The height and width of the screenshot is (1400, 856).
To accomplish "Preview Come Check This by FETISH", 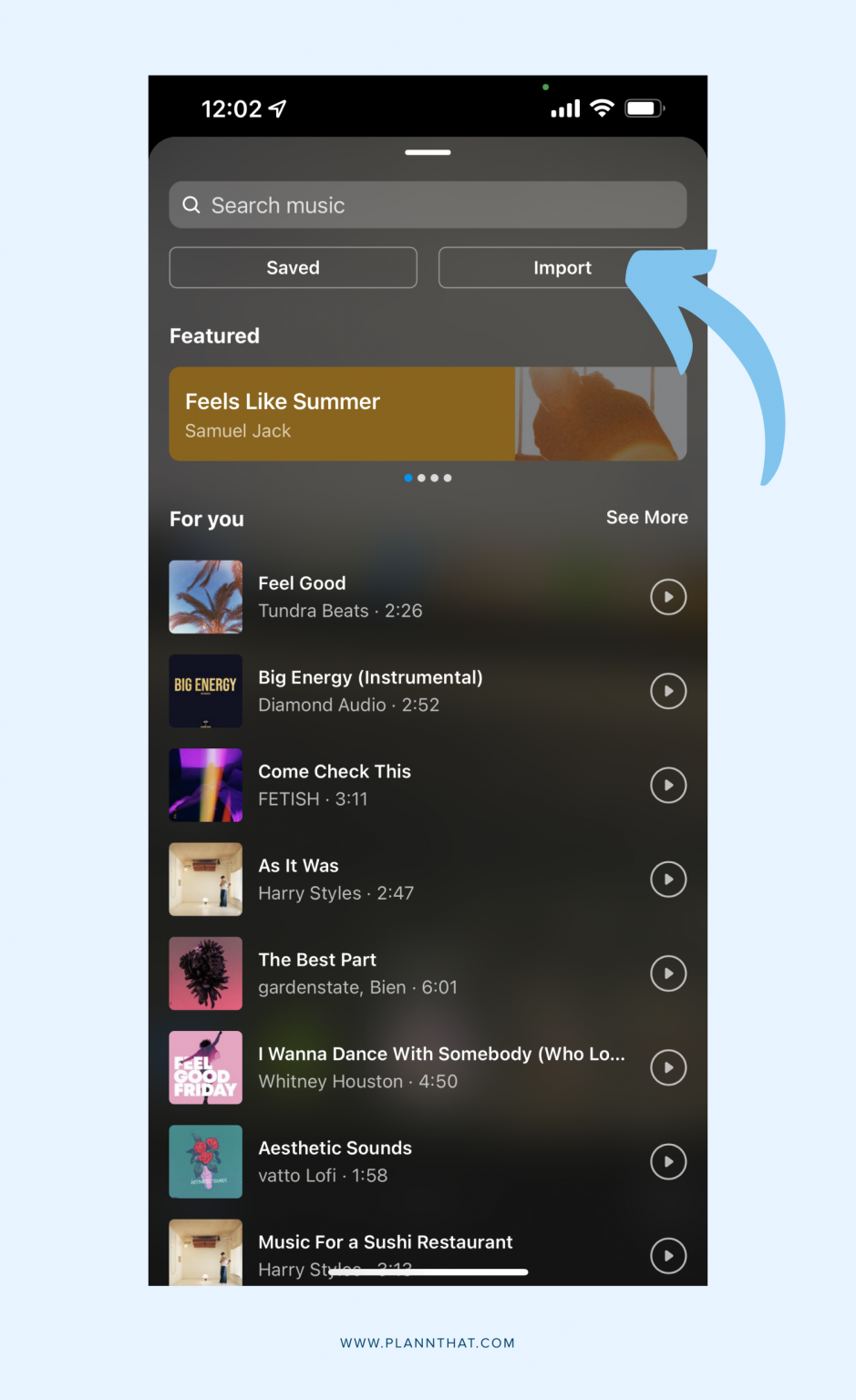I will (668, 785).
